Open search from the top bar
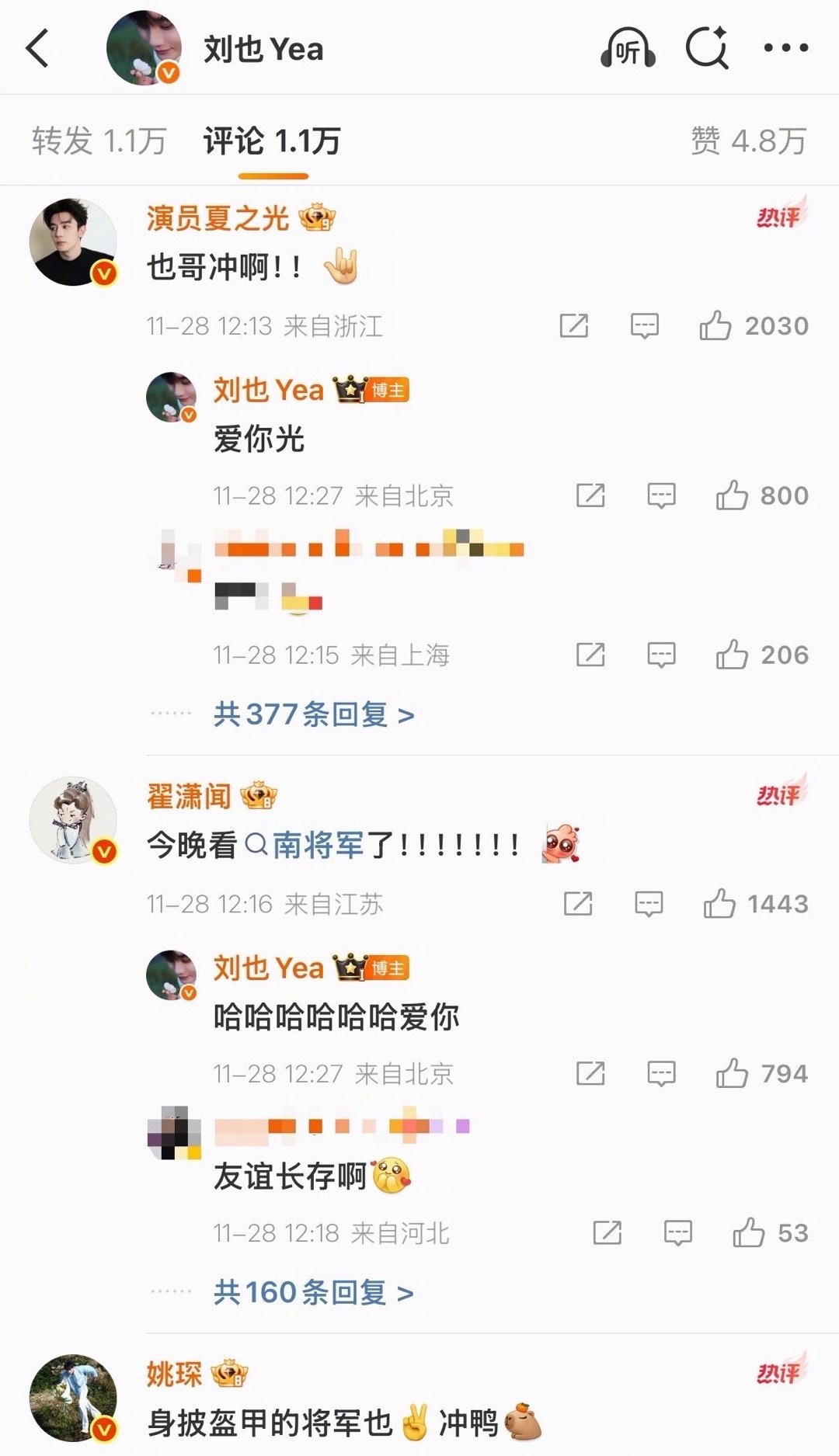This screenshot has width=839, height=1456. [x=705, y=47]
